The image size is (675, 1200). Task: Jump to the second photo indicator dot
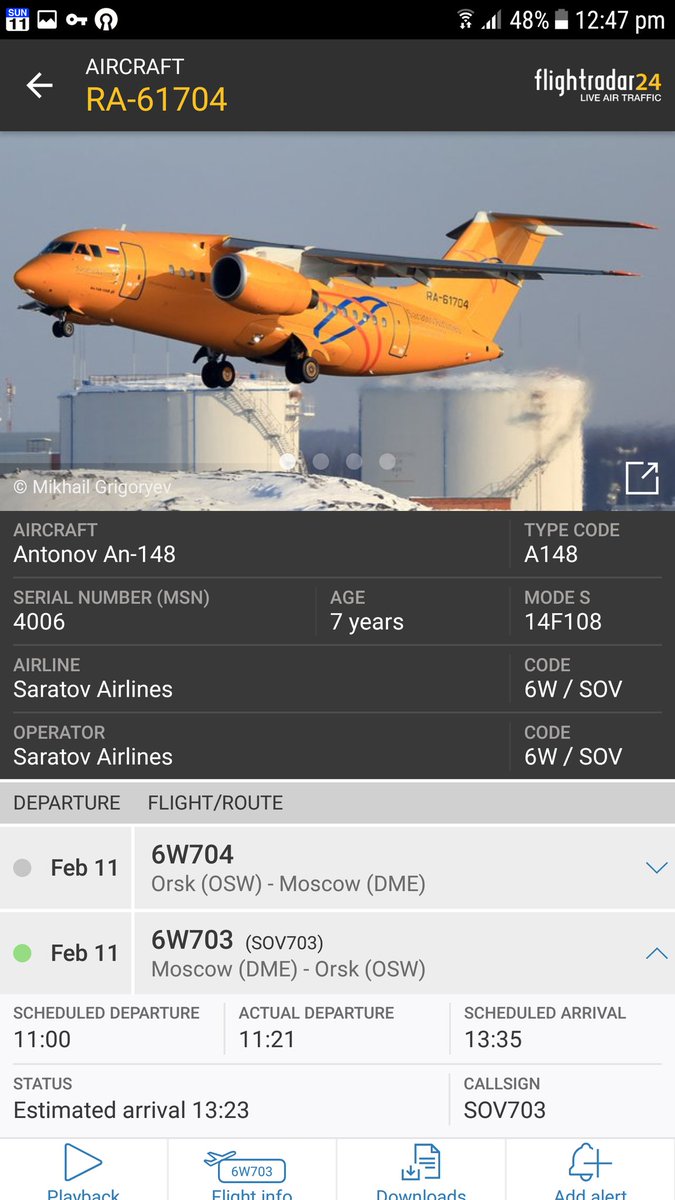pos(321,461)
